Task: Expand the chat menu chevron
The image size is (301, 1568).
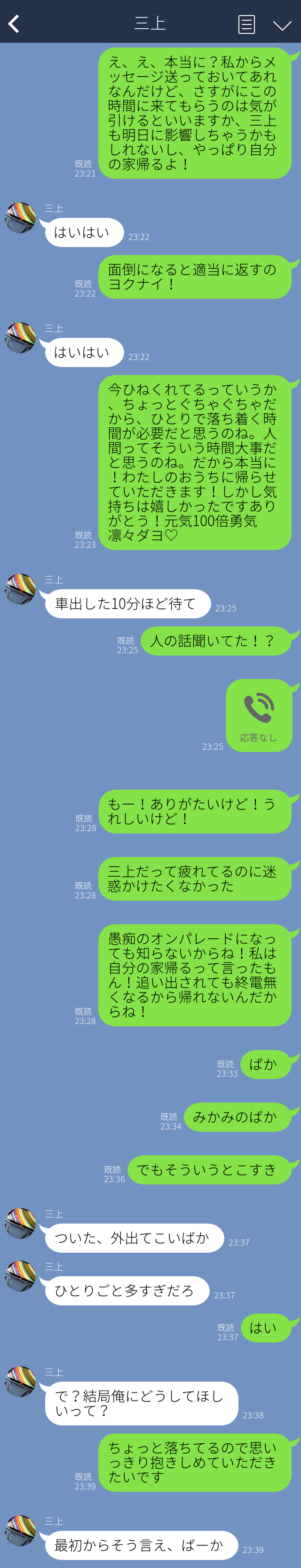Action: (282, 25)
